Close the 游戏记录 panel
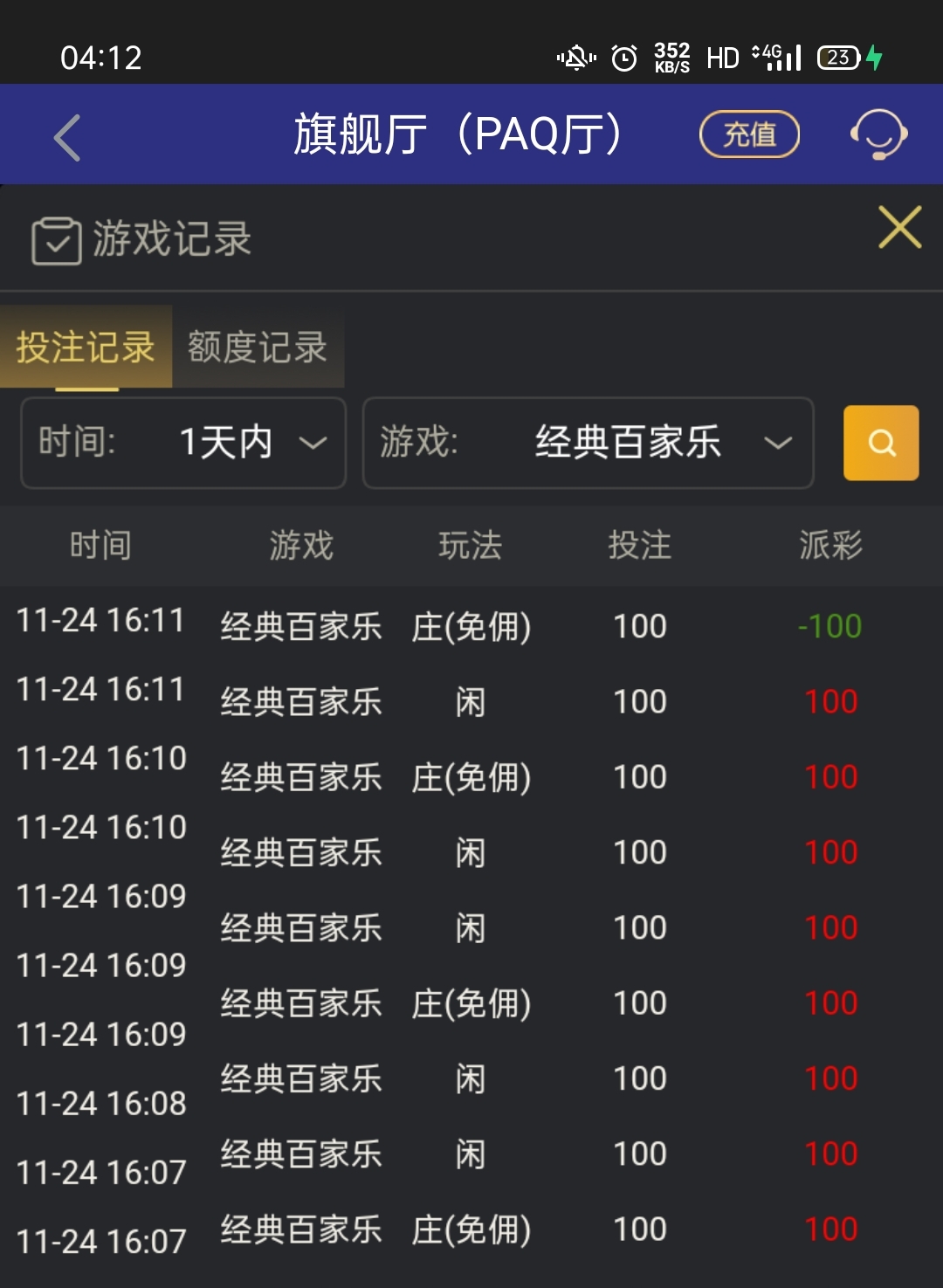This screenshot has height=1288, width=943. point(900,228)
